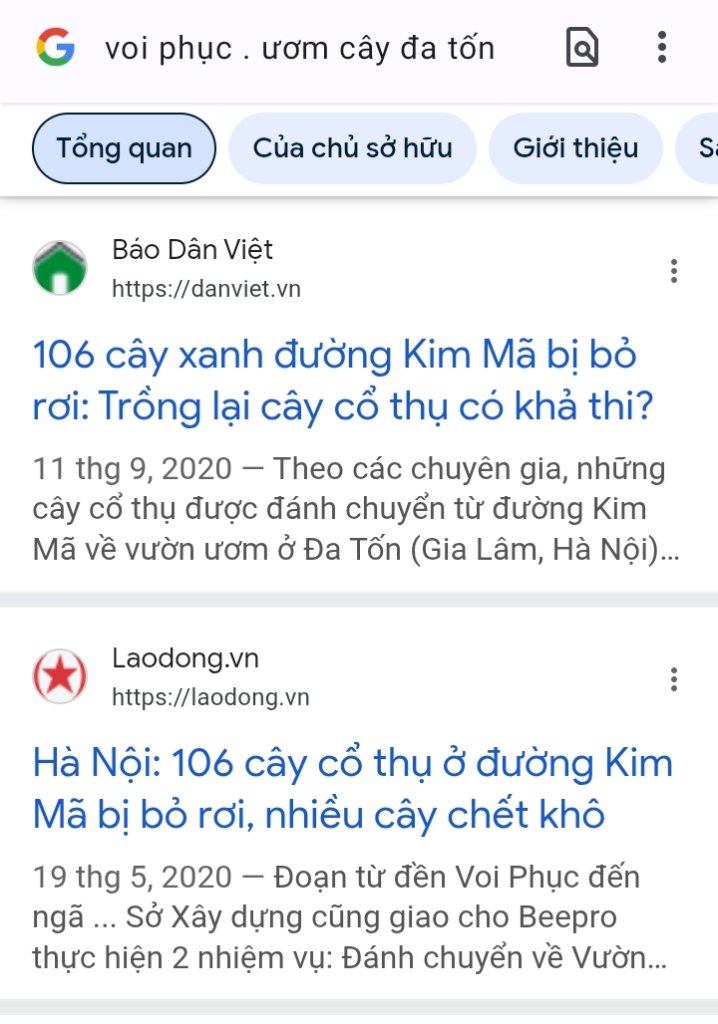The width and height of the screenshot is (718, 1024).
Task: Tap the Google logo
Action: 56,48
